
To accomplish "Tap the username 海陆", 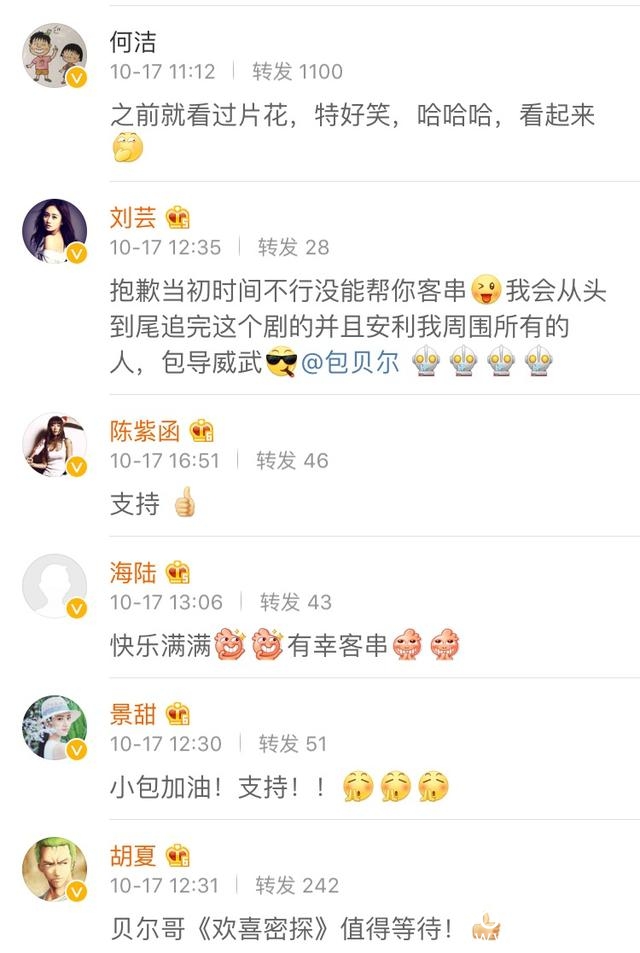I will (132, 573).
